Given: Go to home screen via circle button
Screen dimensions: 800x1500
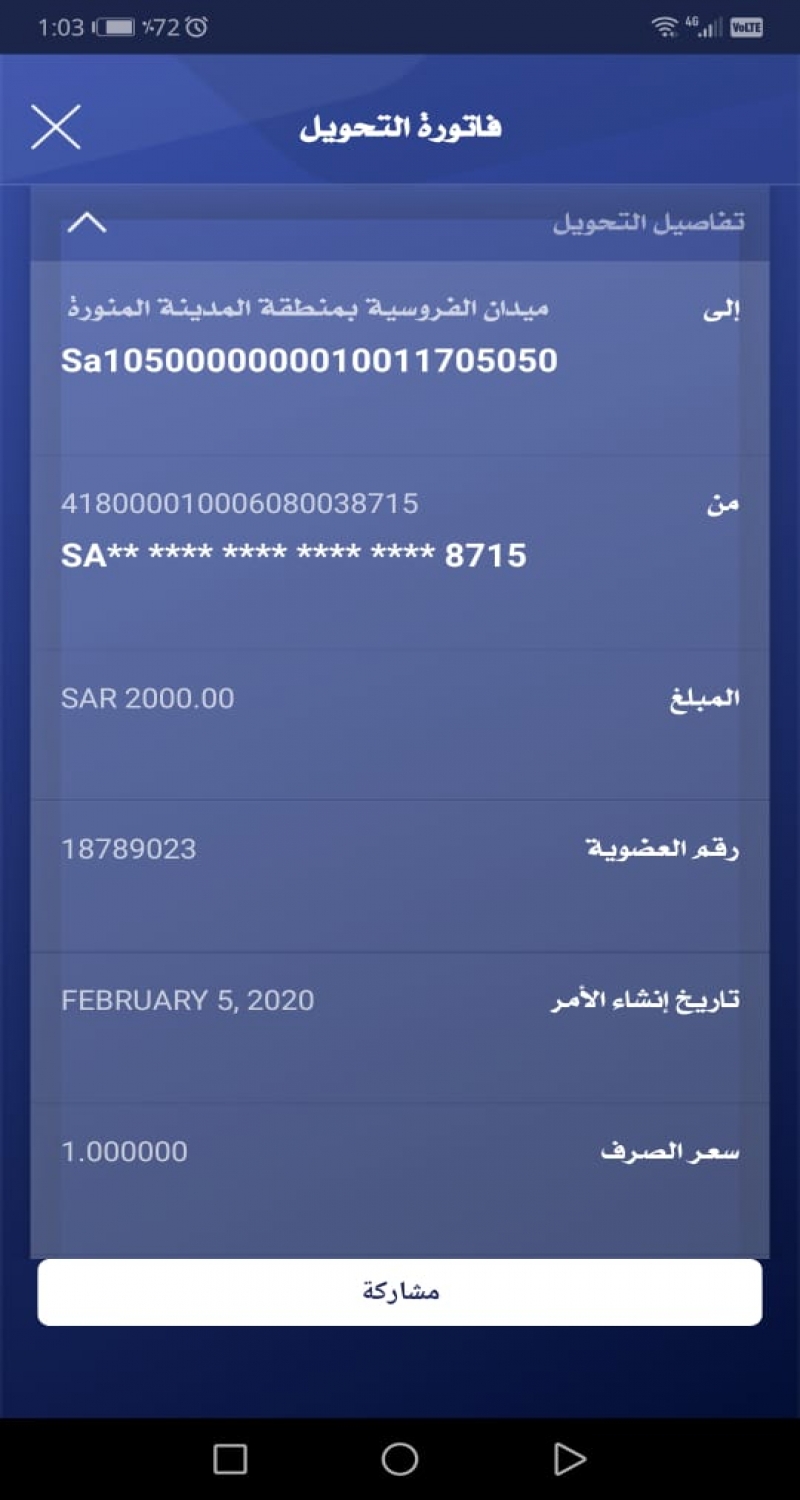Looking at the screenshot, I should point(400,1459).
